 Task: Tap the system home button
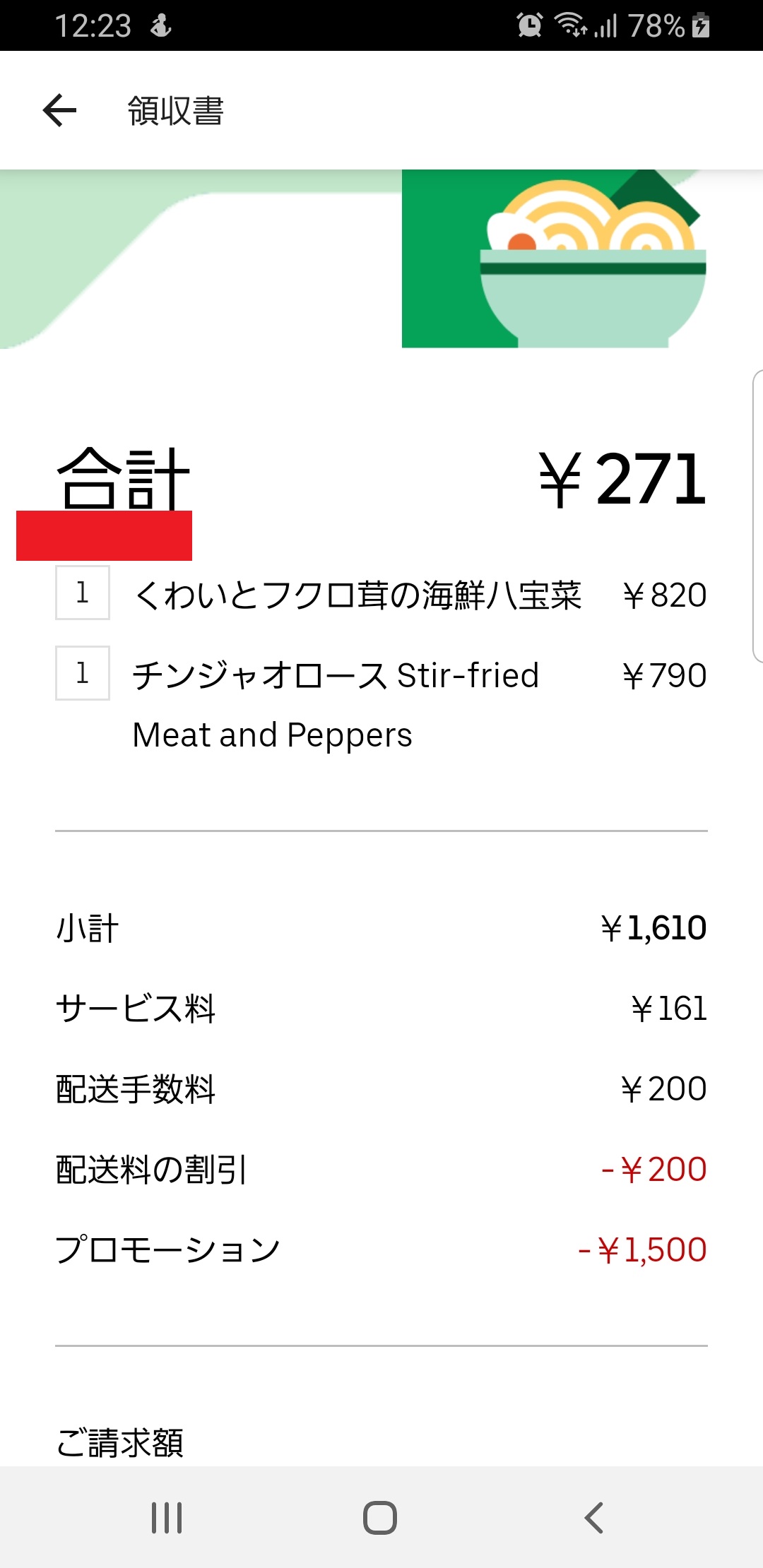click(380, 1517)
